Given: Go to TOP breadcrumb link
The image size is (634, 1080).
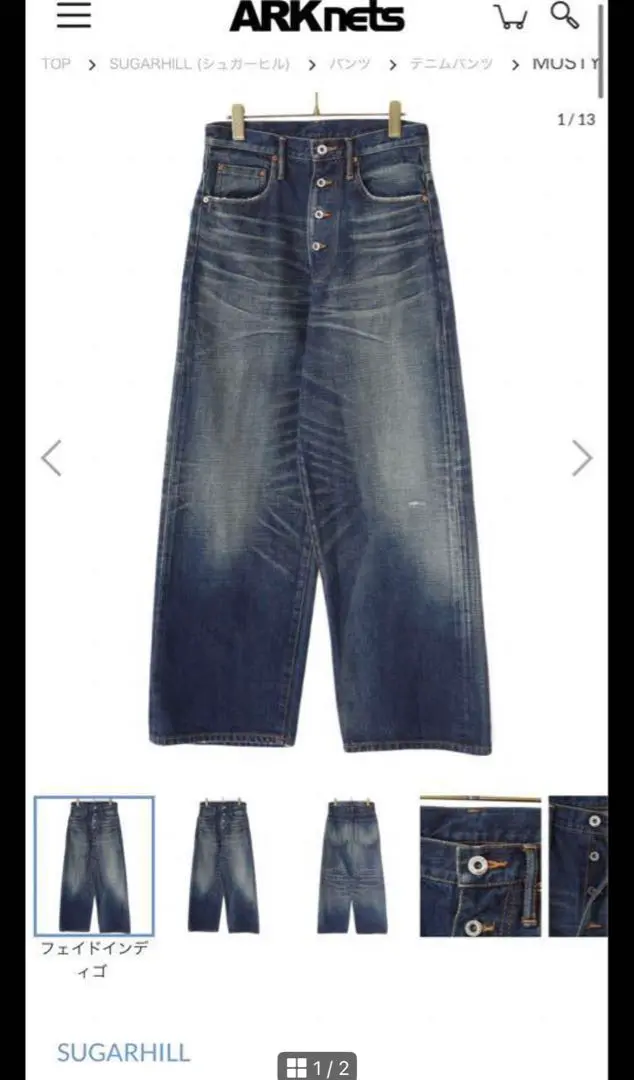Looking at the screenshot, I should [55, 64].
